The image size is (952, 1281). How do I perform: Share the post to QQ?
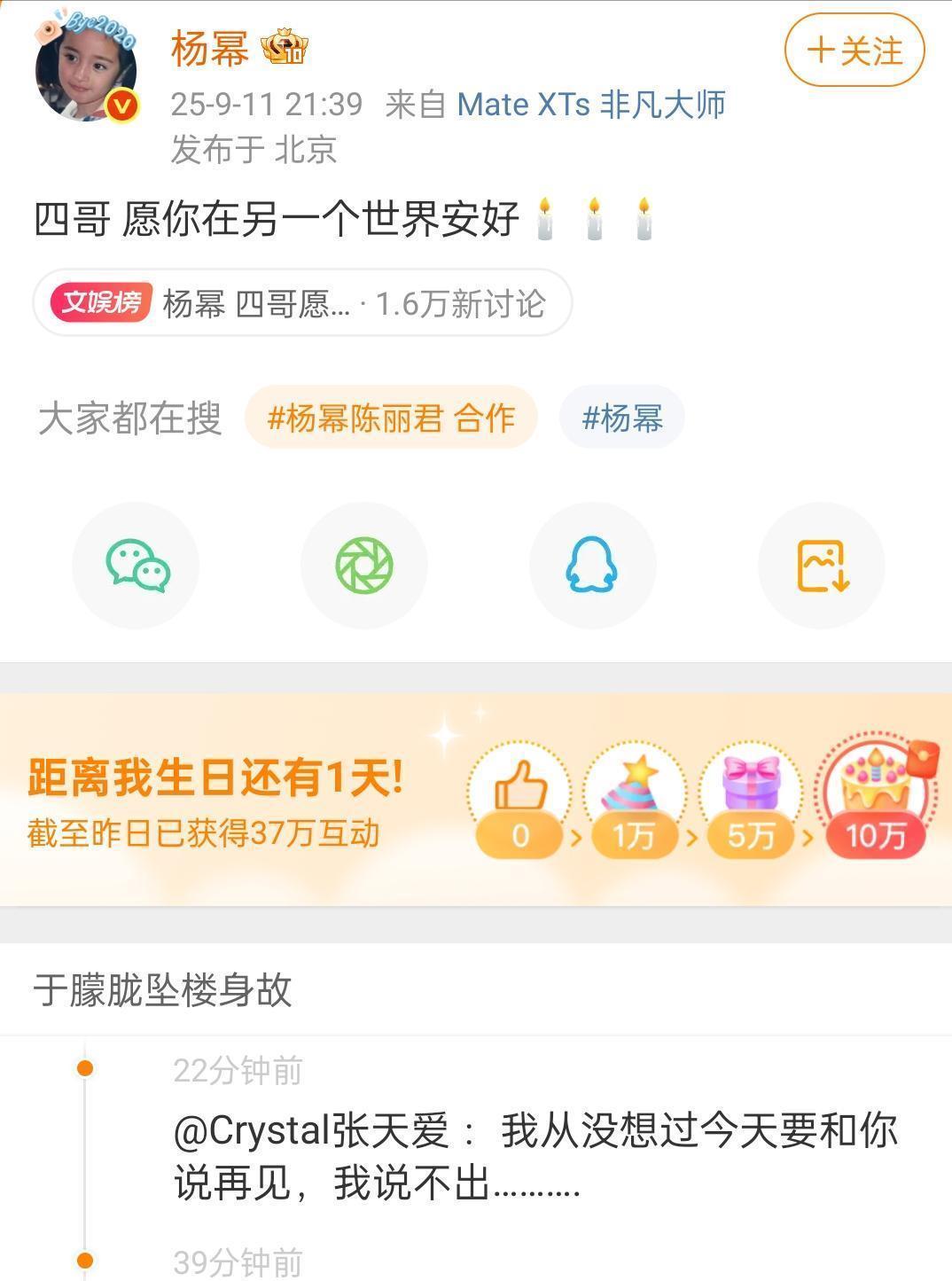coord(592,566)
